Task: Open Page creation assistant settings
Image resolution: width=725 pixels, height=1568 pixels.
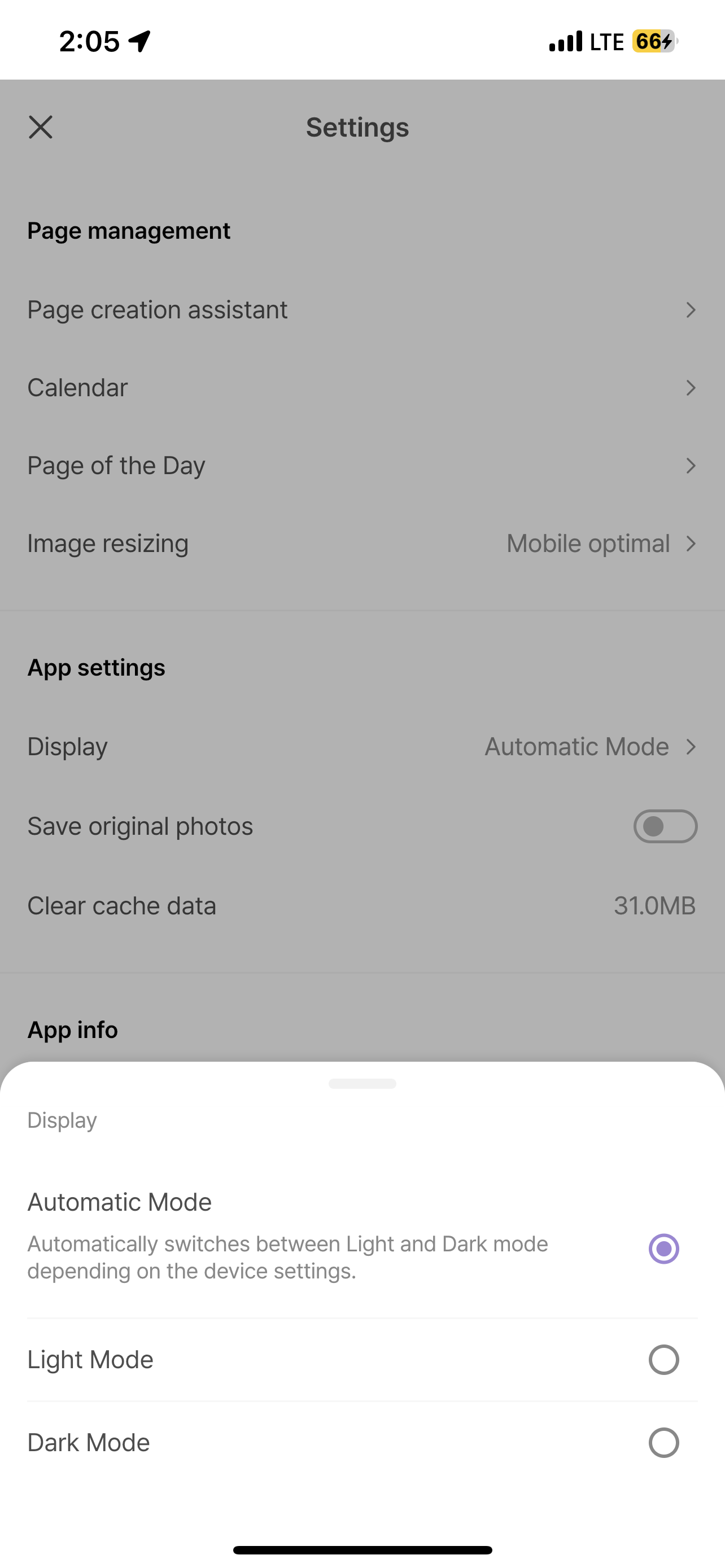Action: 362,310
